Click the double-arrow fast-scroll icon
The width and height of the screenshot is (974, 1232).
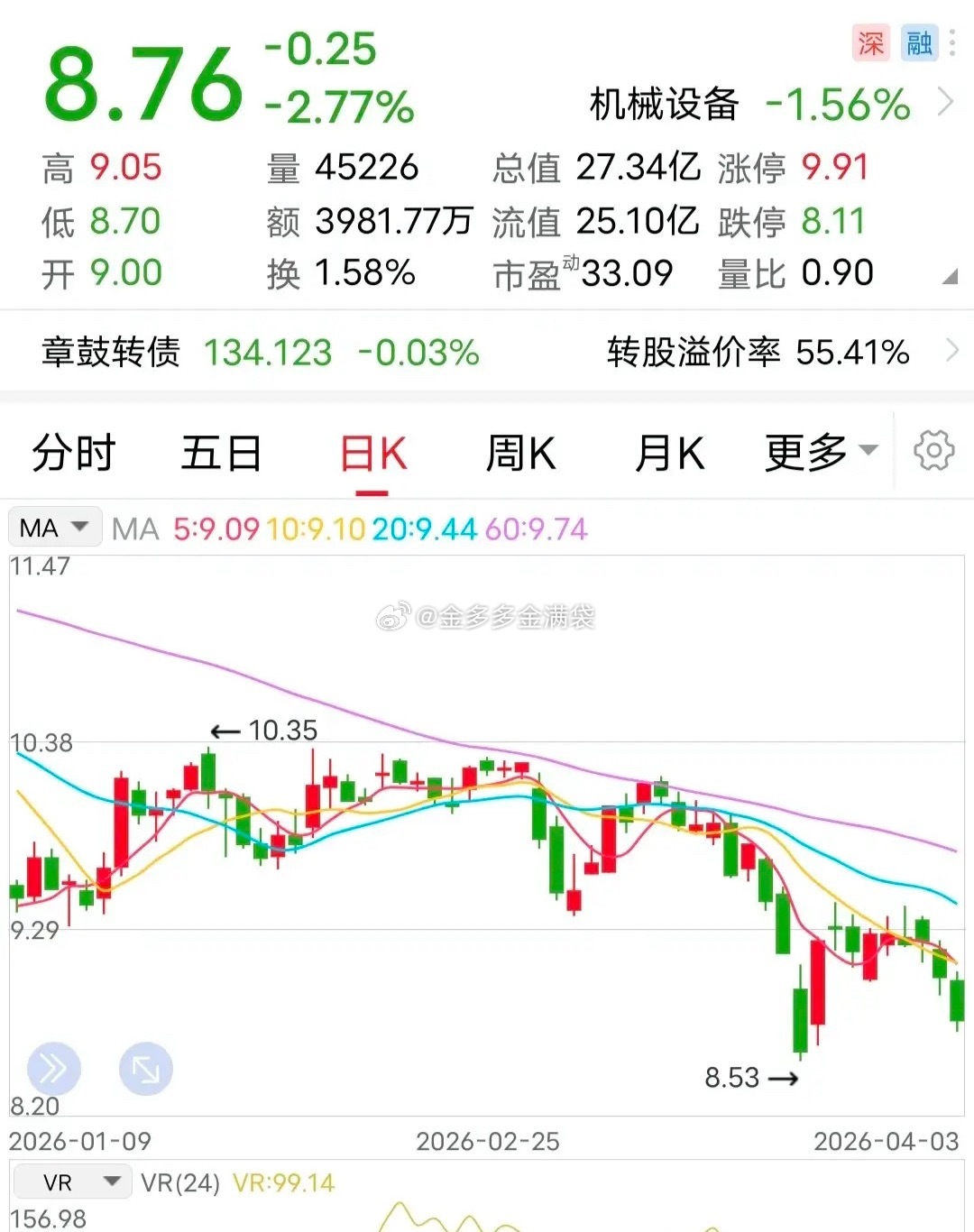click(x=54, y=1068)
